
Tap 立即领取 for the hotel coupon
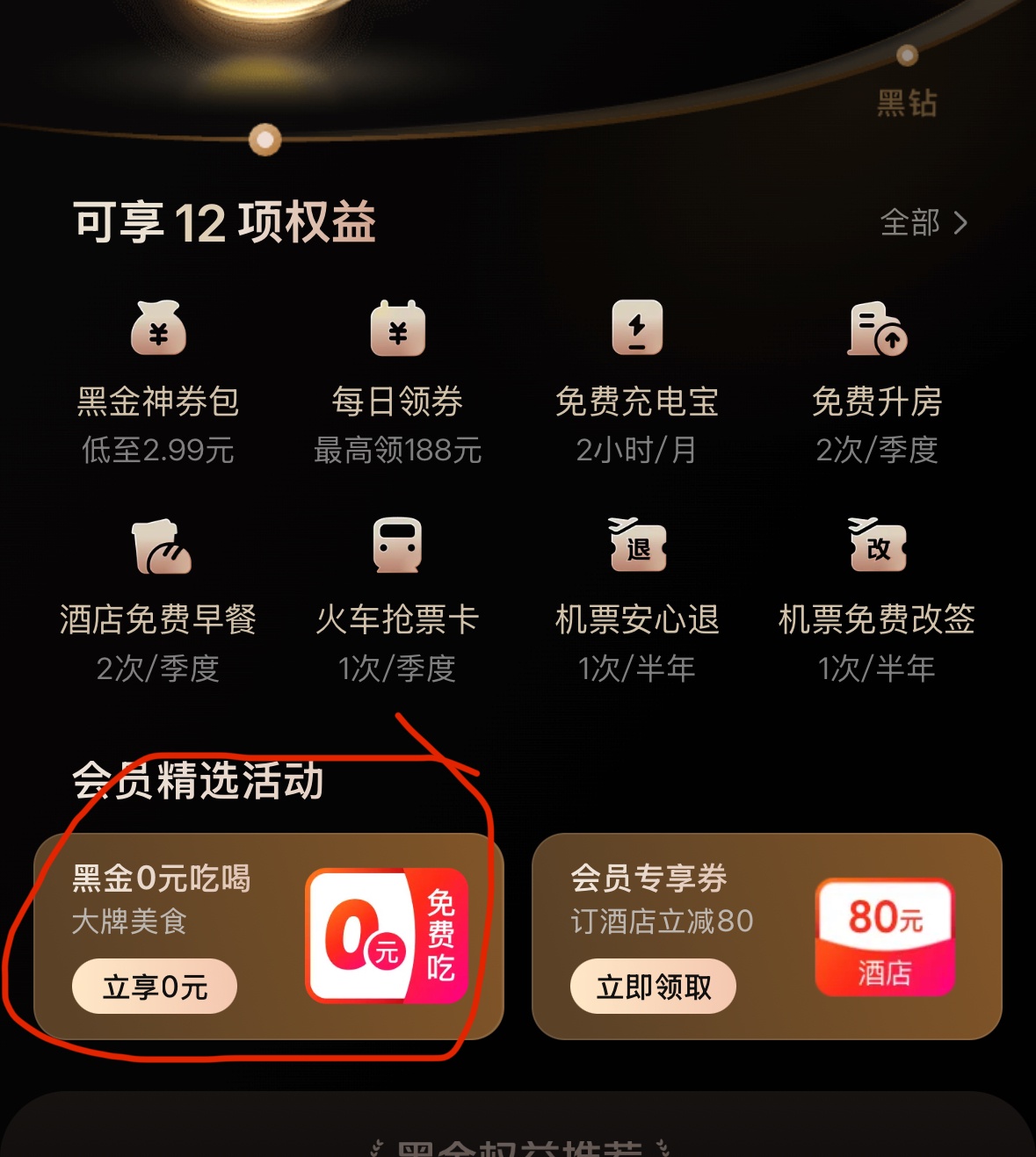click(x=653, y=987)
